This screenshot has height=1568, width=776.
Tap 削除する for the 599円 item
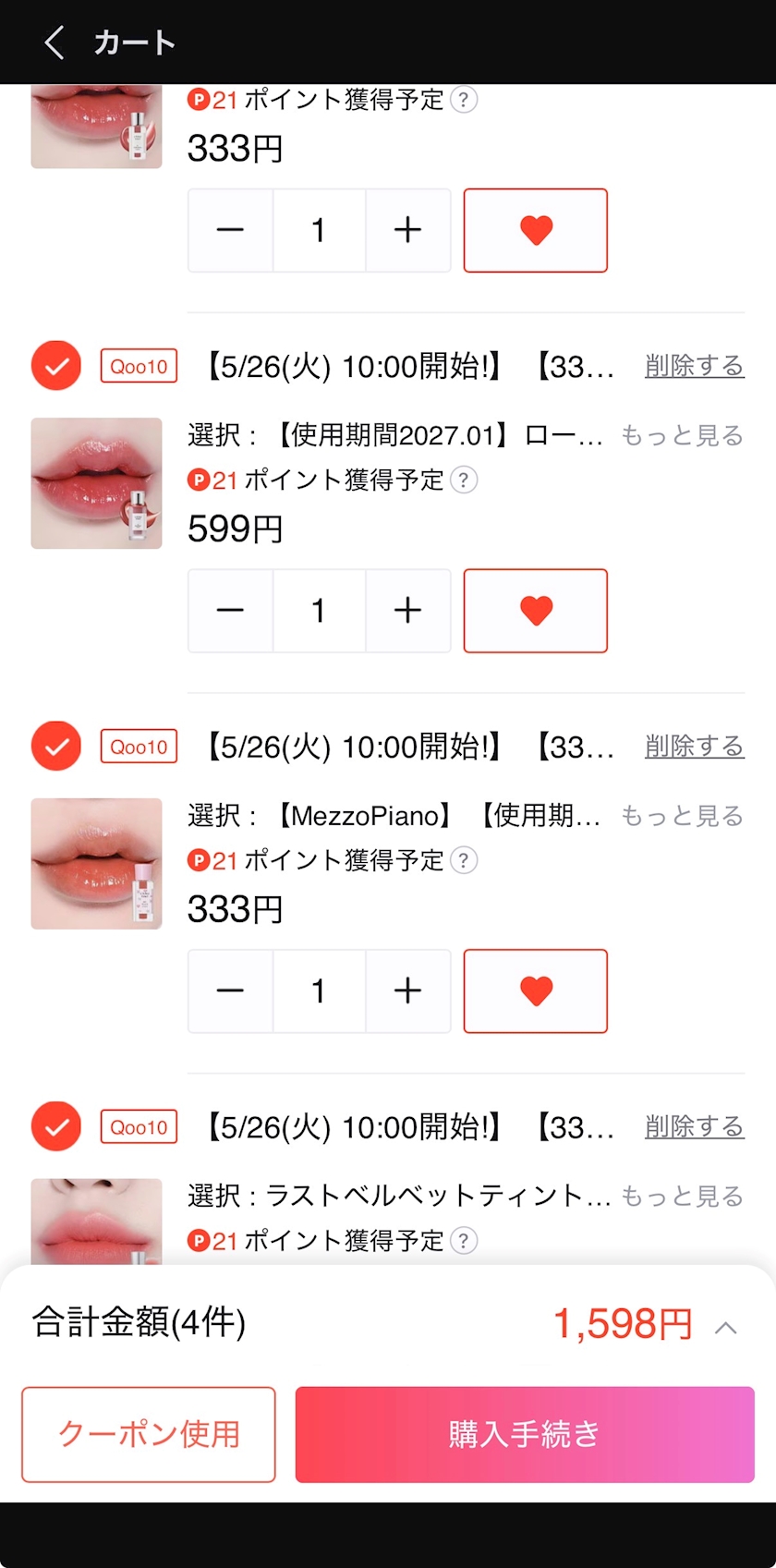(694, 366)
